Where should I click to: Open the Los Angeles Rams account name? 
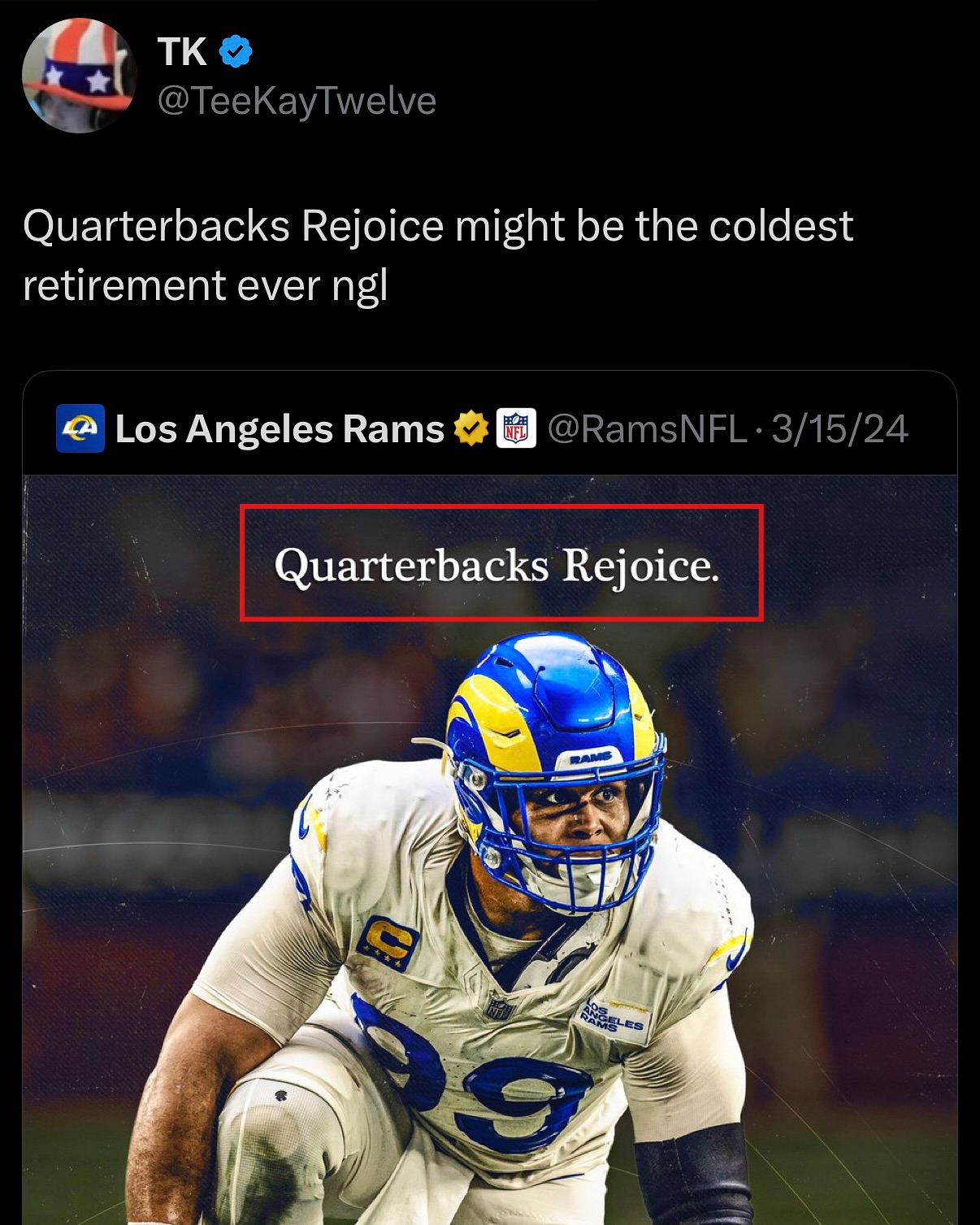279,429
